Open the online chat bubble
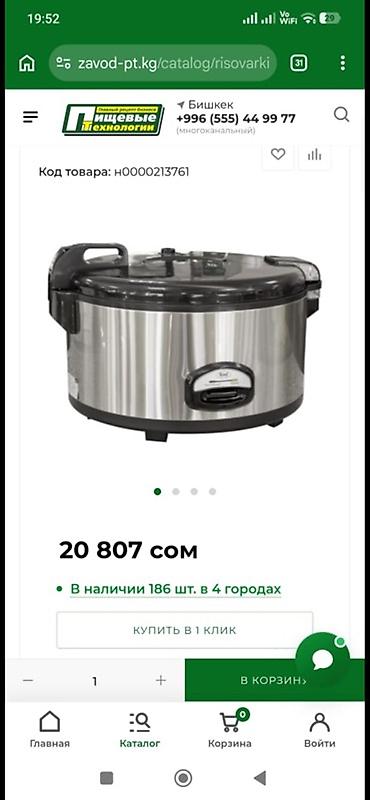 [323, 660]
